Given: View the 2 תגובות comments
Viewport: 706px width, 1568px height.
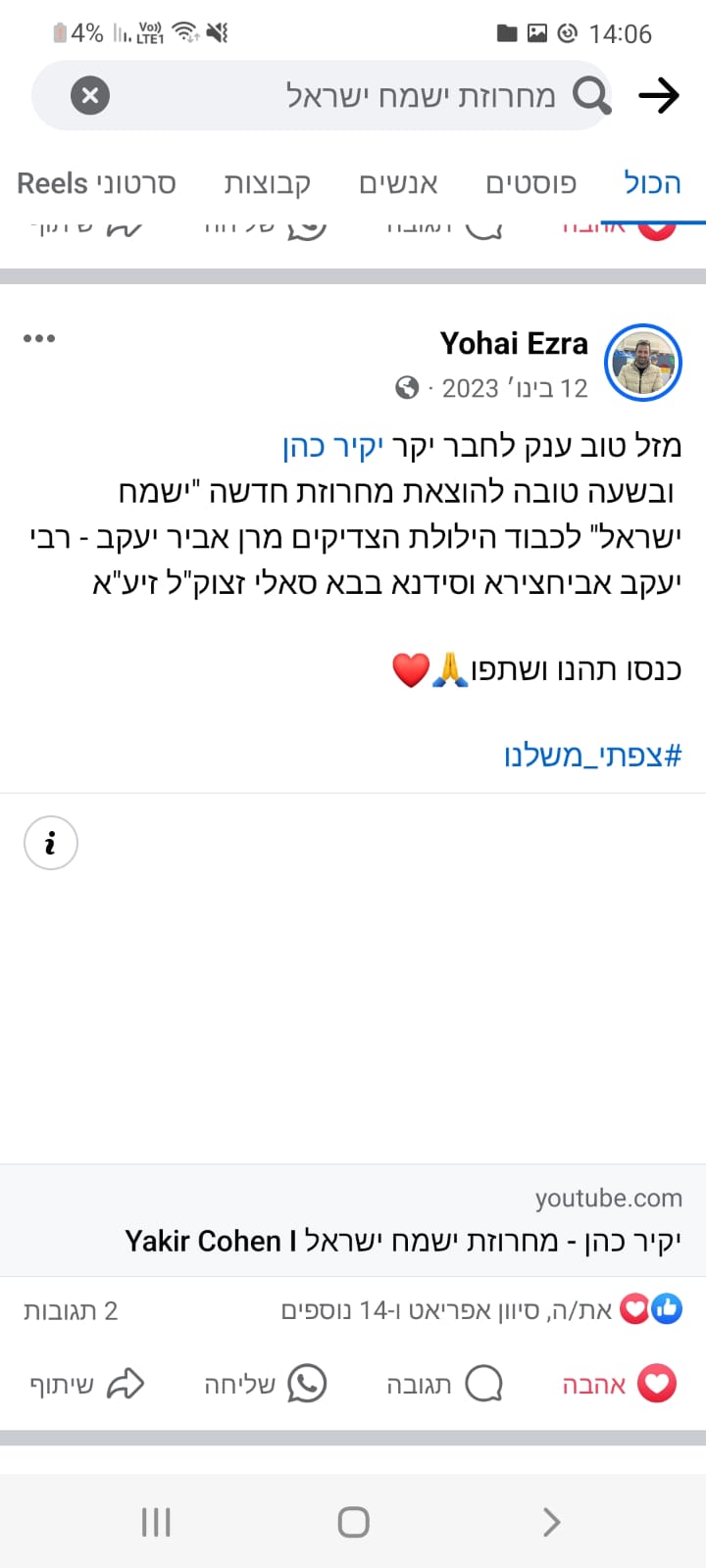Looking at the screenshot, I should (71, 1311).
